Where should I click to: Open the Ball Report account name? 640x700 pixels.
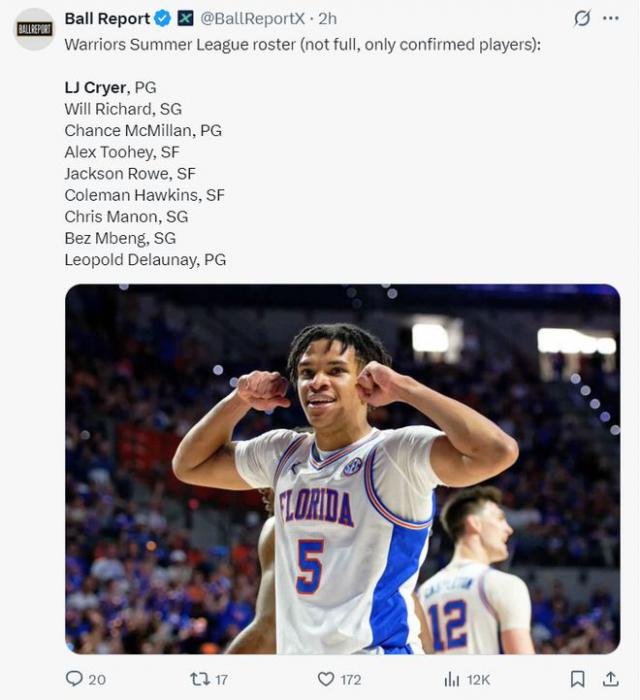coord(107,18)
